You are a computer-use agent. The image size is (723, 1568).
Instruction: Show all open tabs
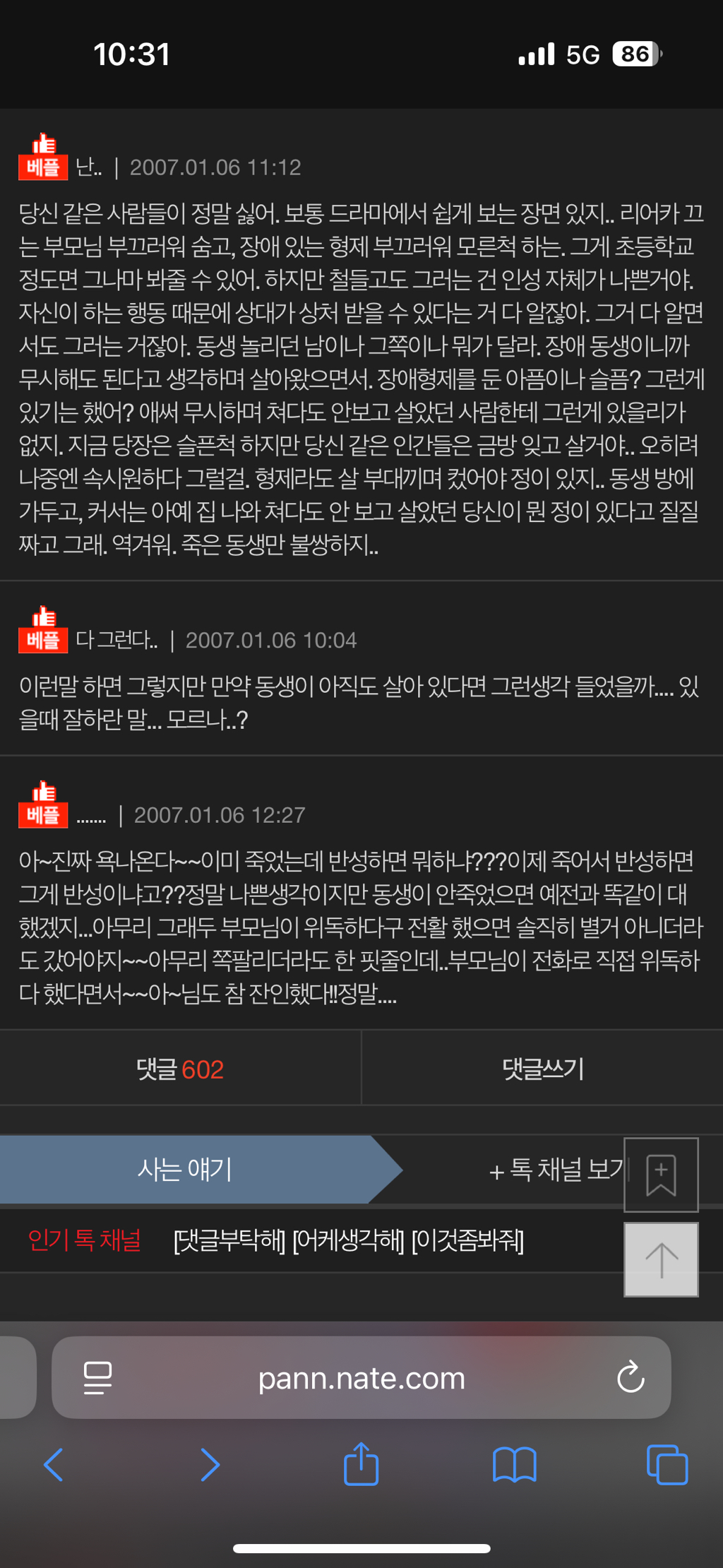667,1464
